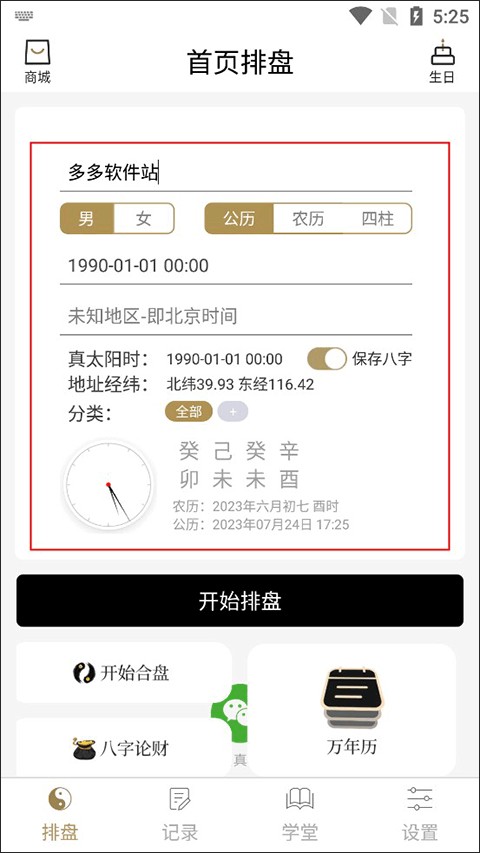Select 男 gender option
The height and width of the screenshot is (853, 480).
pos(87,219)
